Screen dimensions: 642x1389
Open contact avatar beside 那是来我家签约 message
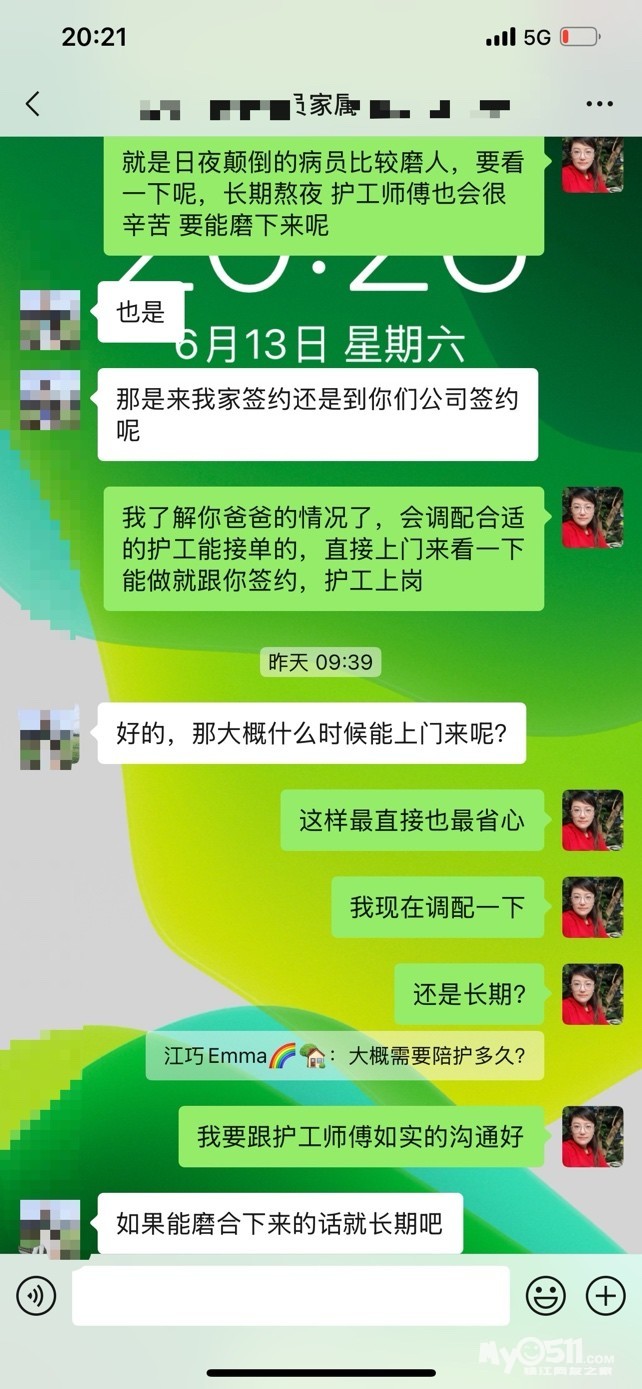[50, 400]
